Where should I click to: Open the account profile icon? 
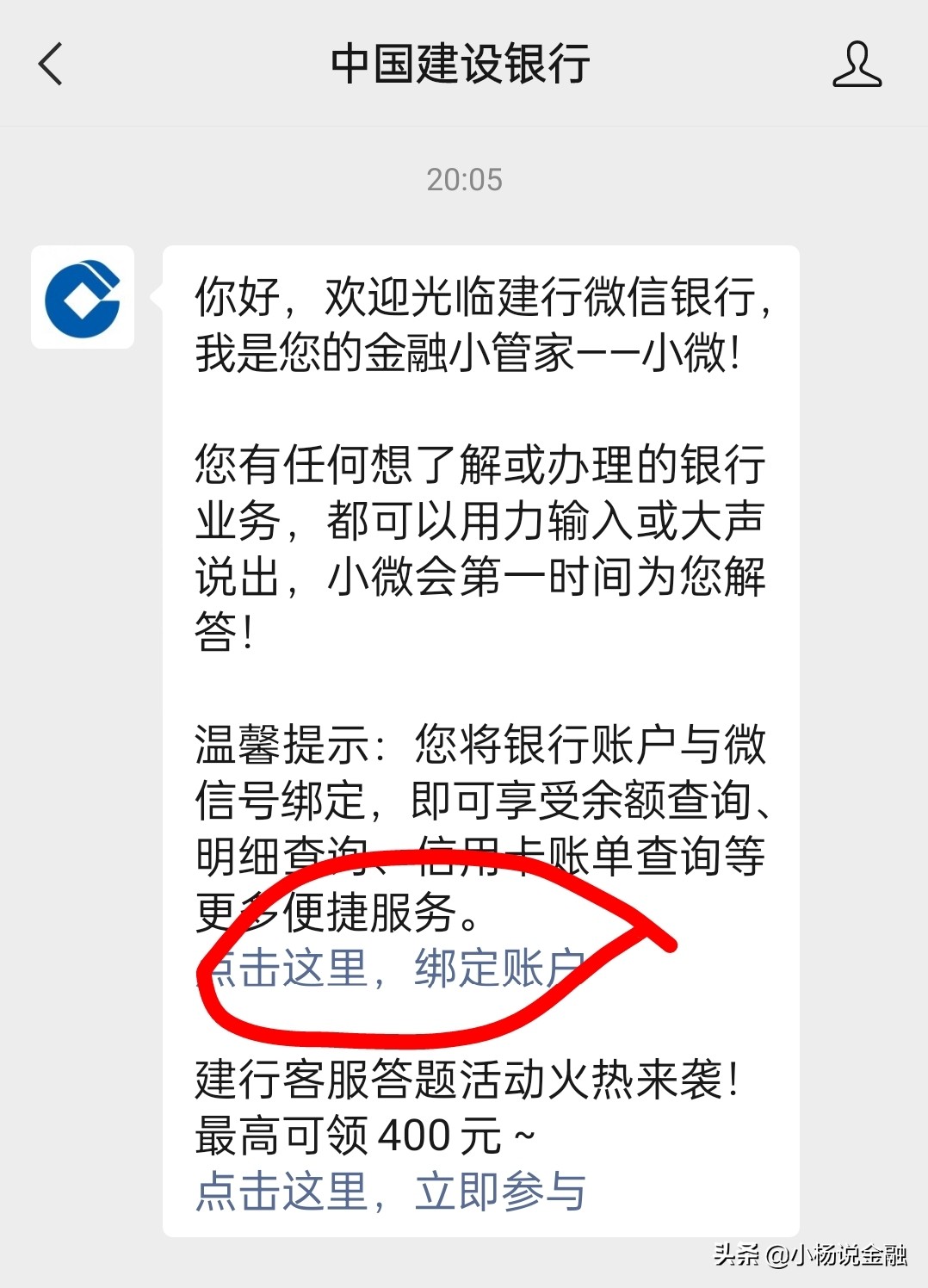tap(857, 65)
